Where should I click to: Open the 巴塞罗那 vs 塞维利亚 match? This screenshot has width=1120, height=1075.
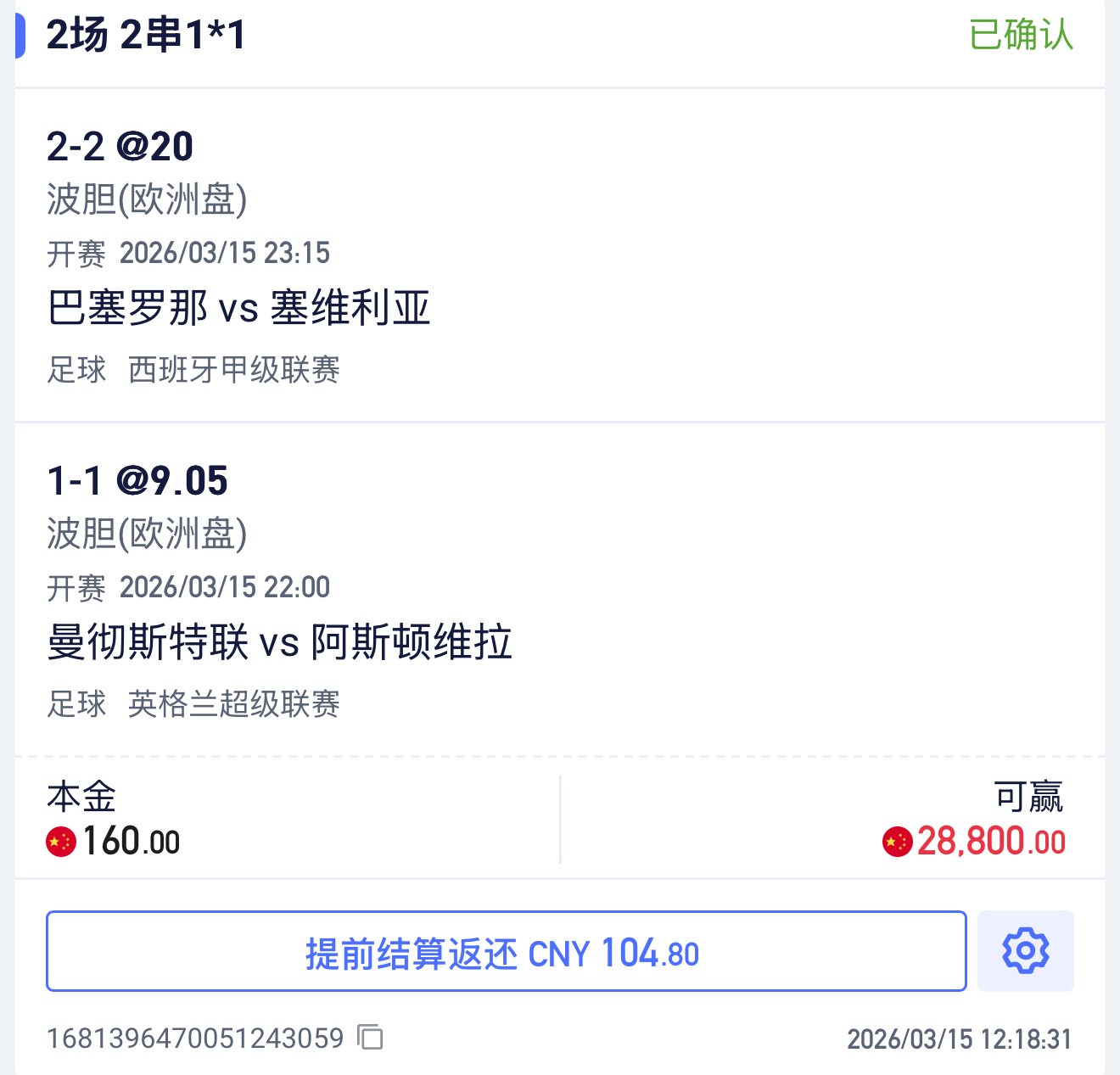tap(238, 308)
